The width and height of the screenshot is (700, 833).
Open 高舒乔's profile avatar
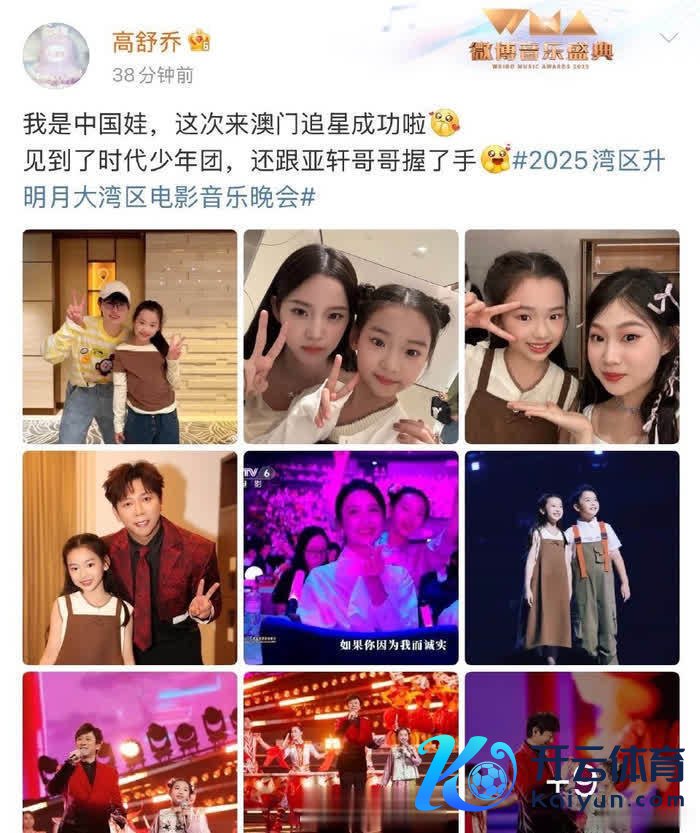56,56
